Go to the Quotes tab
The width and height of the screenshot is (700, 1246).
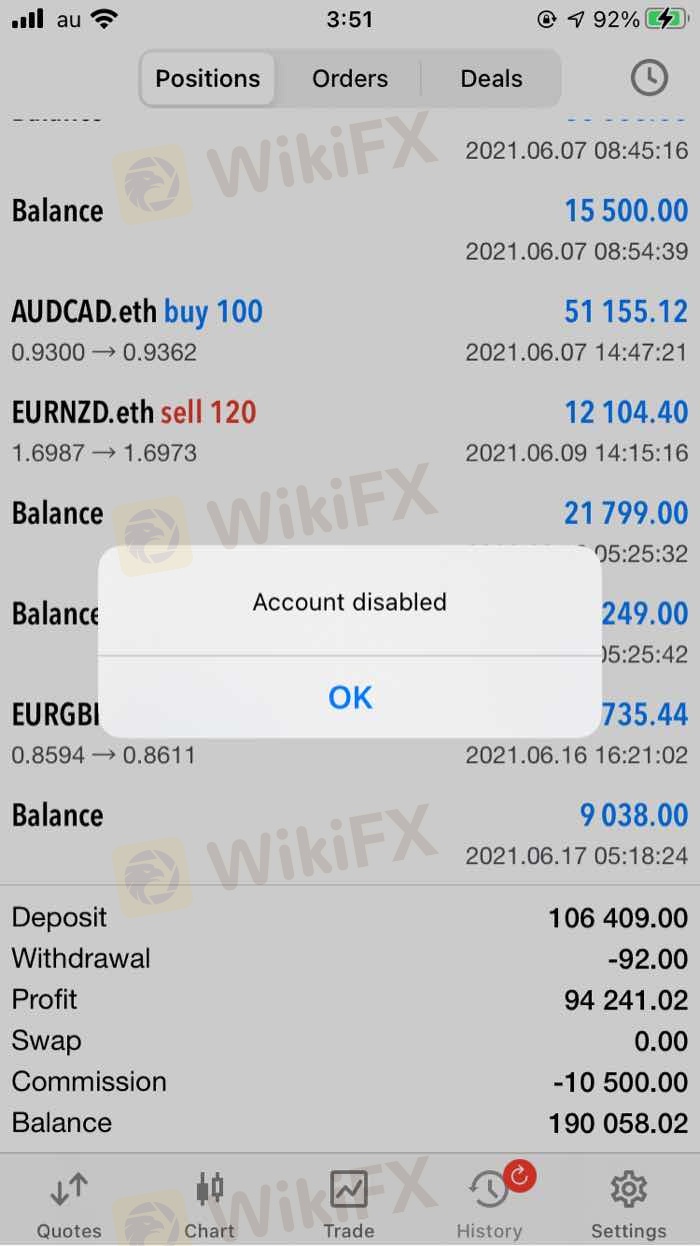pos(69,1203)
